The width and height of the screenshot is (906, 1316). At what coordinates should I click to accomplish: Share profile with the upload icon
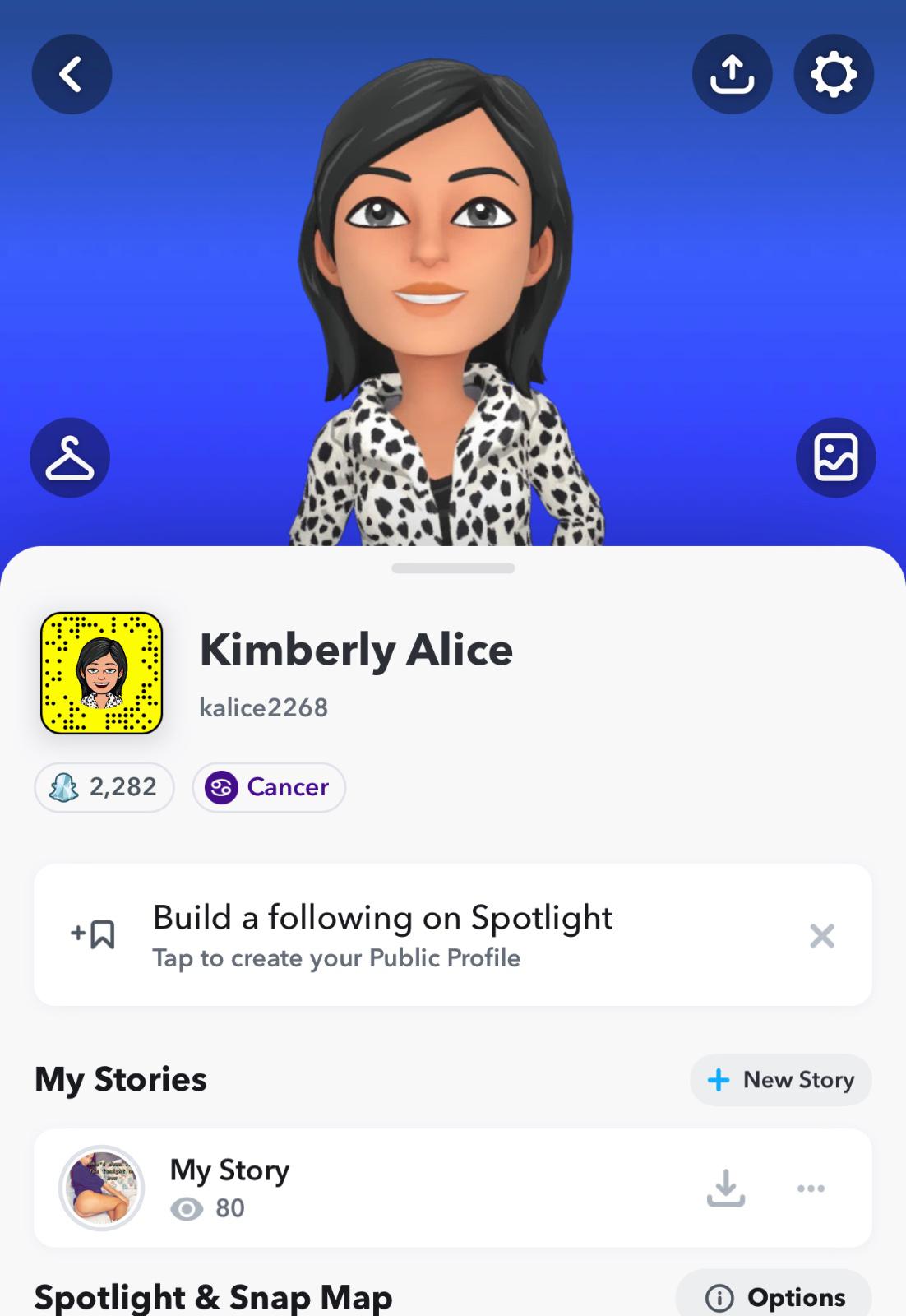732,74
